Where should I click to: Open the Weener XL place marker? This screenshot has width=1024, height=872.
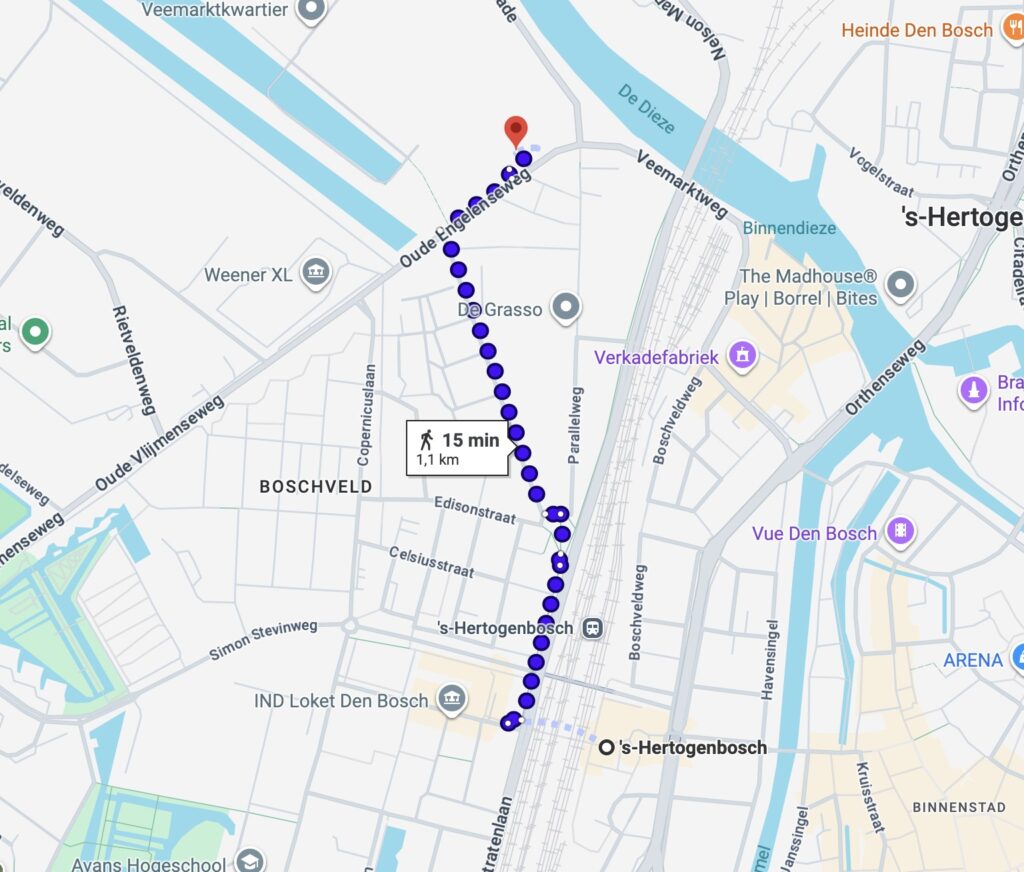(x=316, y=272)
